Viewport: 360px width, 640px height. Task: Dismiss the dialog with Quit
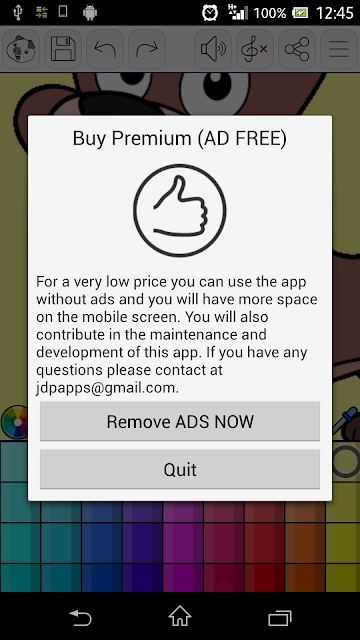180,469
